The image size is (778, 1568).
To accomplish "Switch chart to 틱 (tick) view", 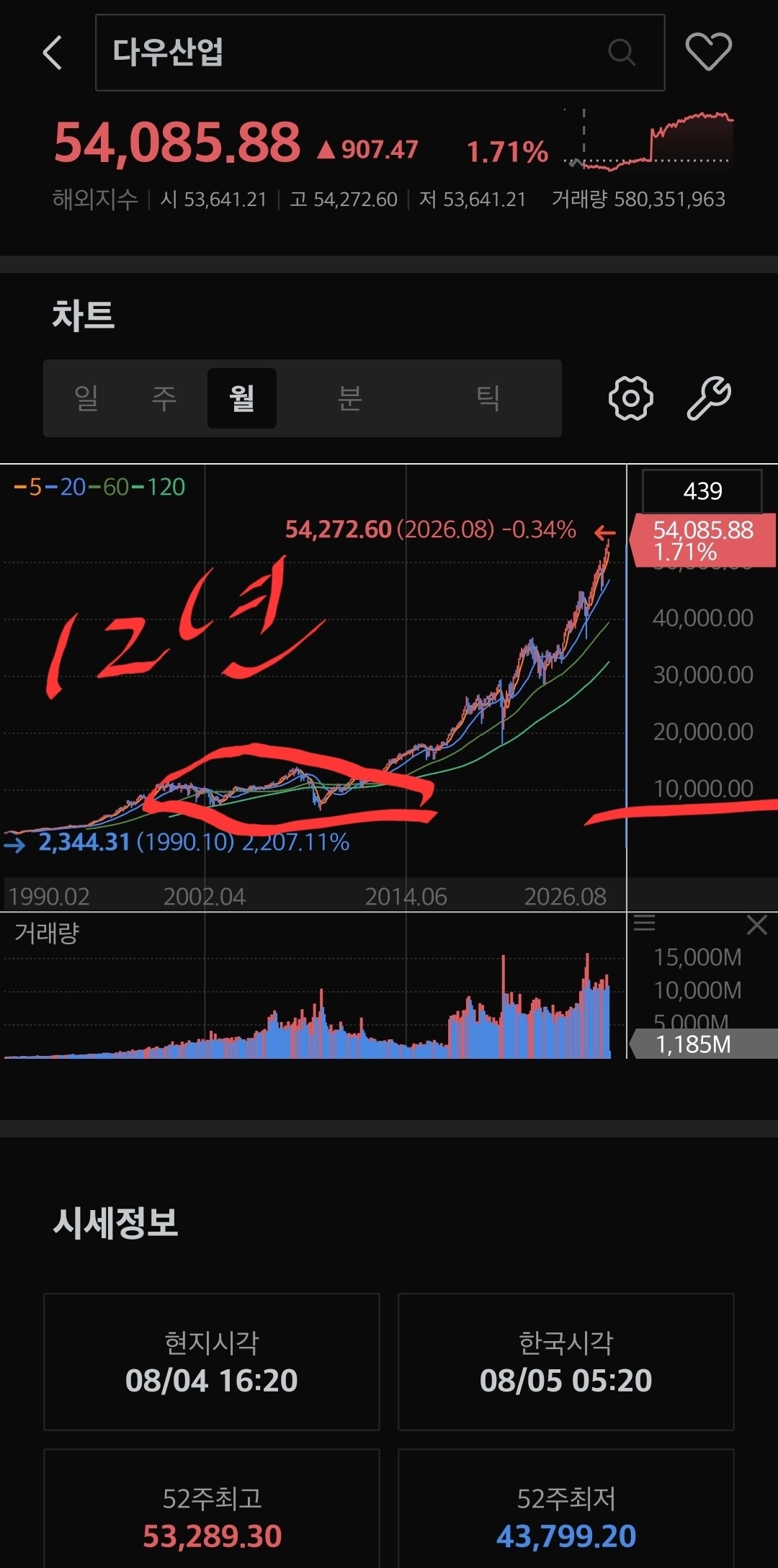I will point(488,398).
